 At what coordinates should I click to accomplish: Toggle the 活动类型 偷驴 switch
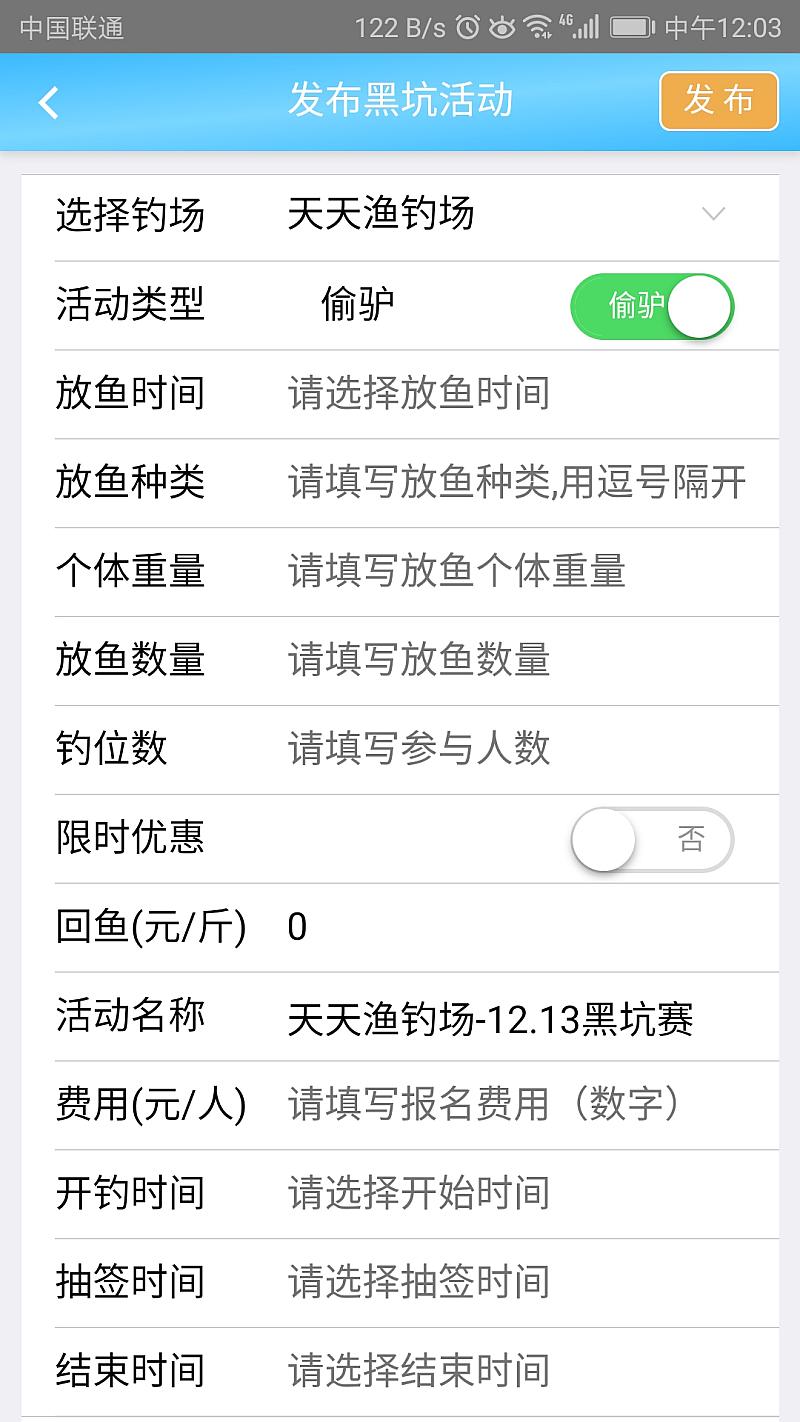tap(652, 306)
